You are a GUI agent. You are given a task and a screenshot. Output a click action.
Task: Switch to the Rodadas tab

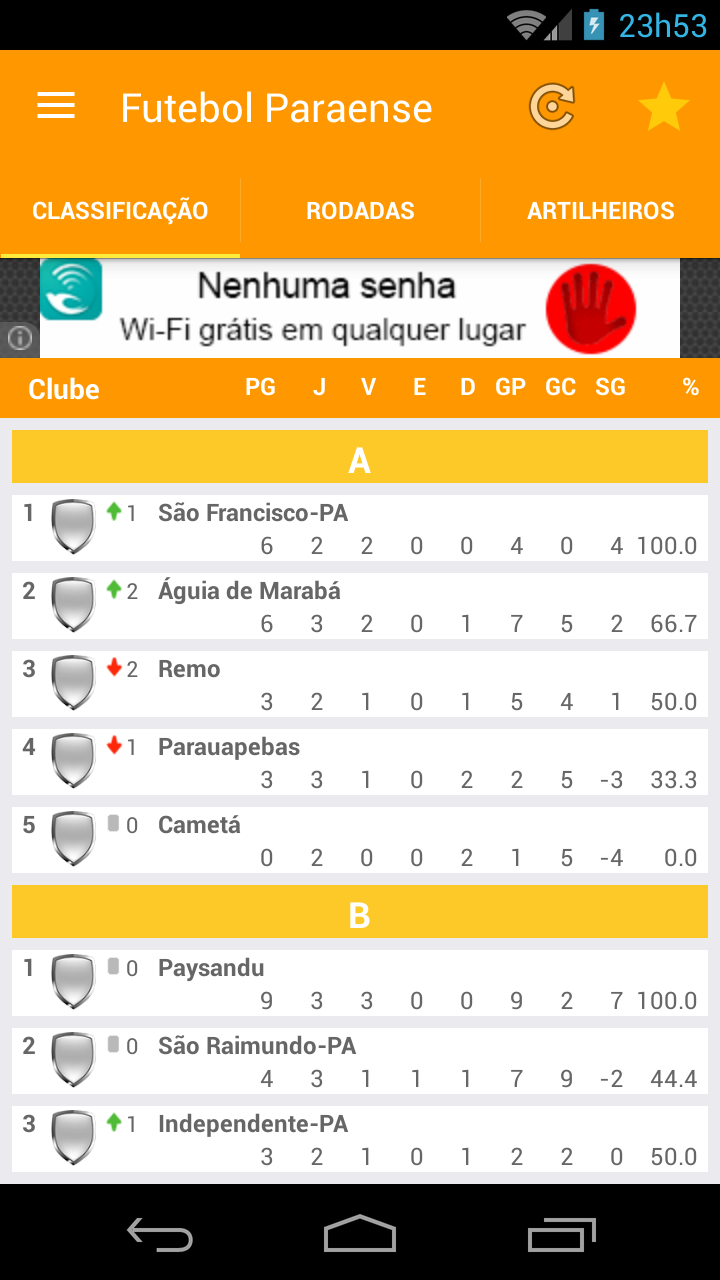[360, 211]
